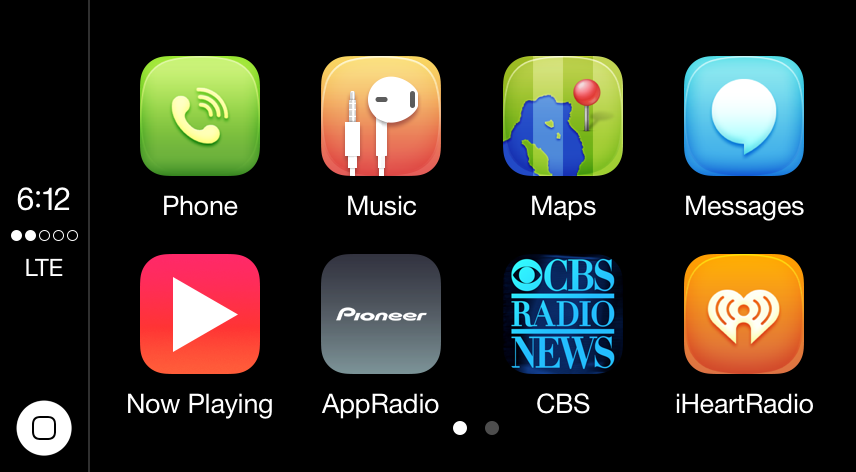Launch the Music app
This screenshot has height=472, width=856.
[381, 116]
